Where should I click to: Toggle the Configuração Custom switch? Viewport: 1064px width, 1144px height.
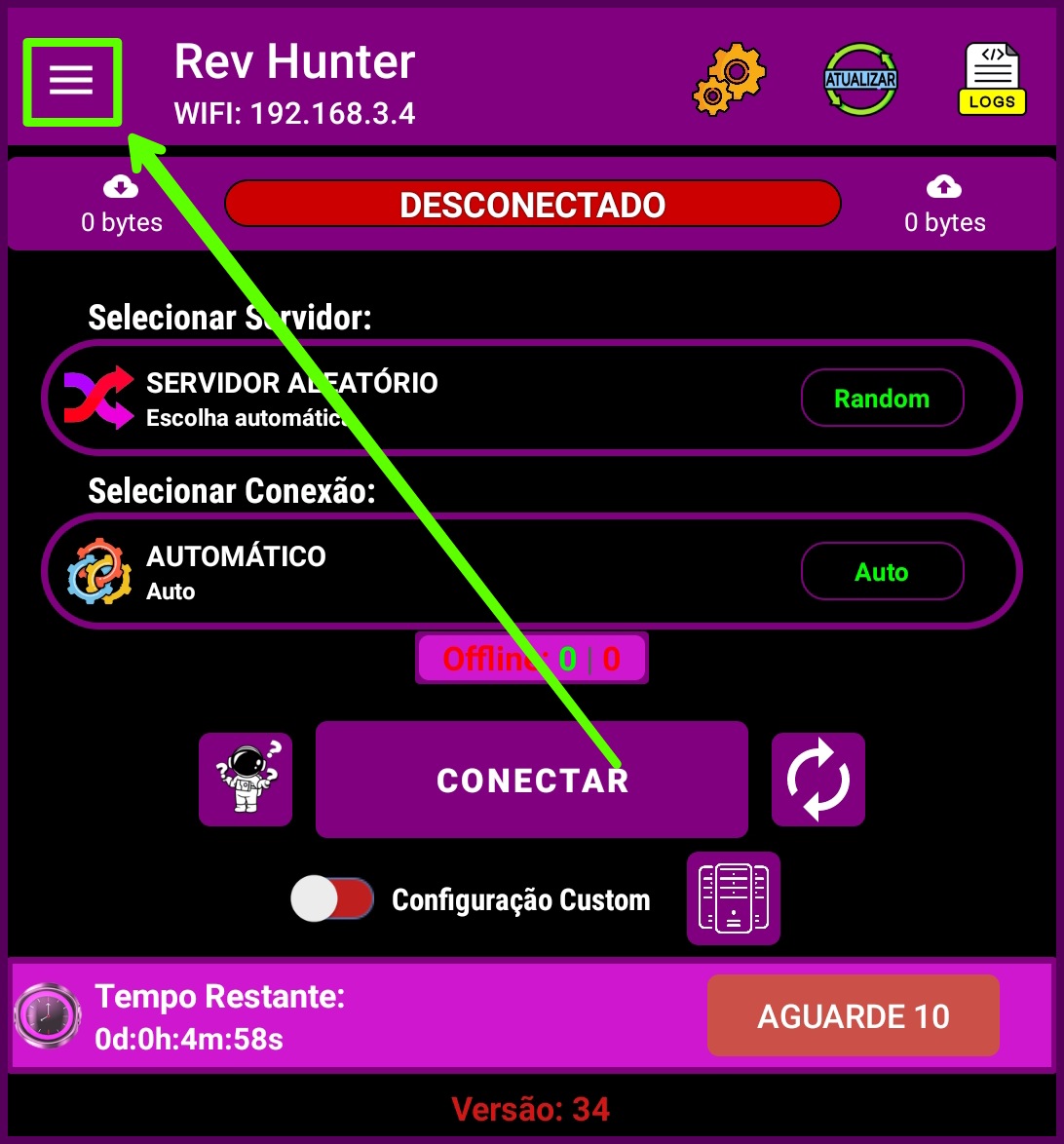point(331,898)
